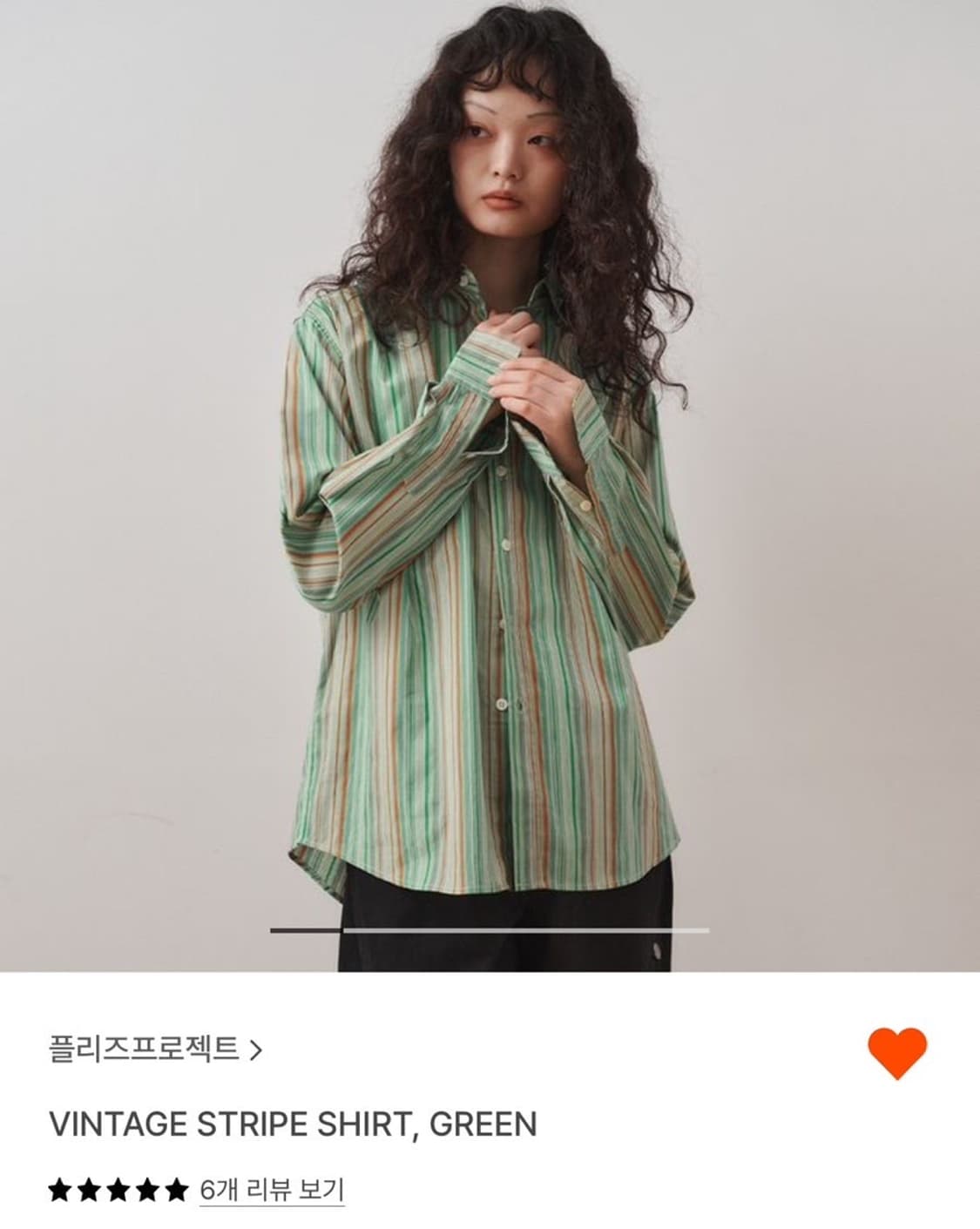Select the fifth rating star
980x1229 pixels.
[x=175, y=1188]
